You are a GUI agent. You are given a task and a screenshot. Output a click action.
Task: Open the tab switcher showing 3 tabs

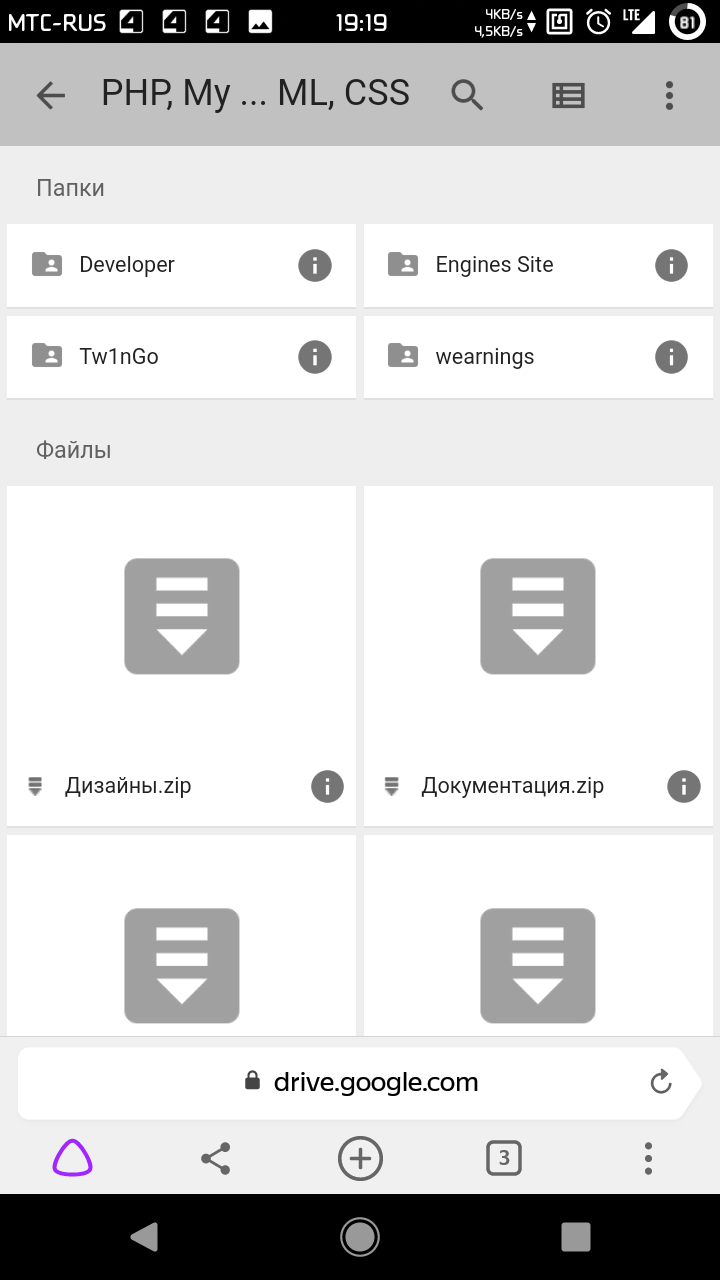click(504, 1159)
